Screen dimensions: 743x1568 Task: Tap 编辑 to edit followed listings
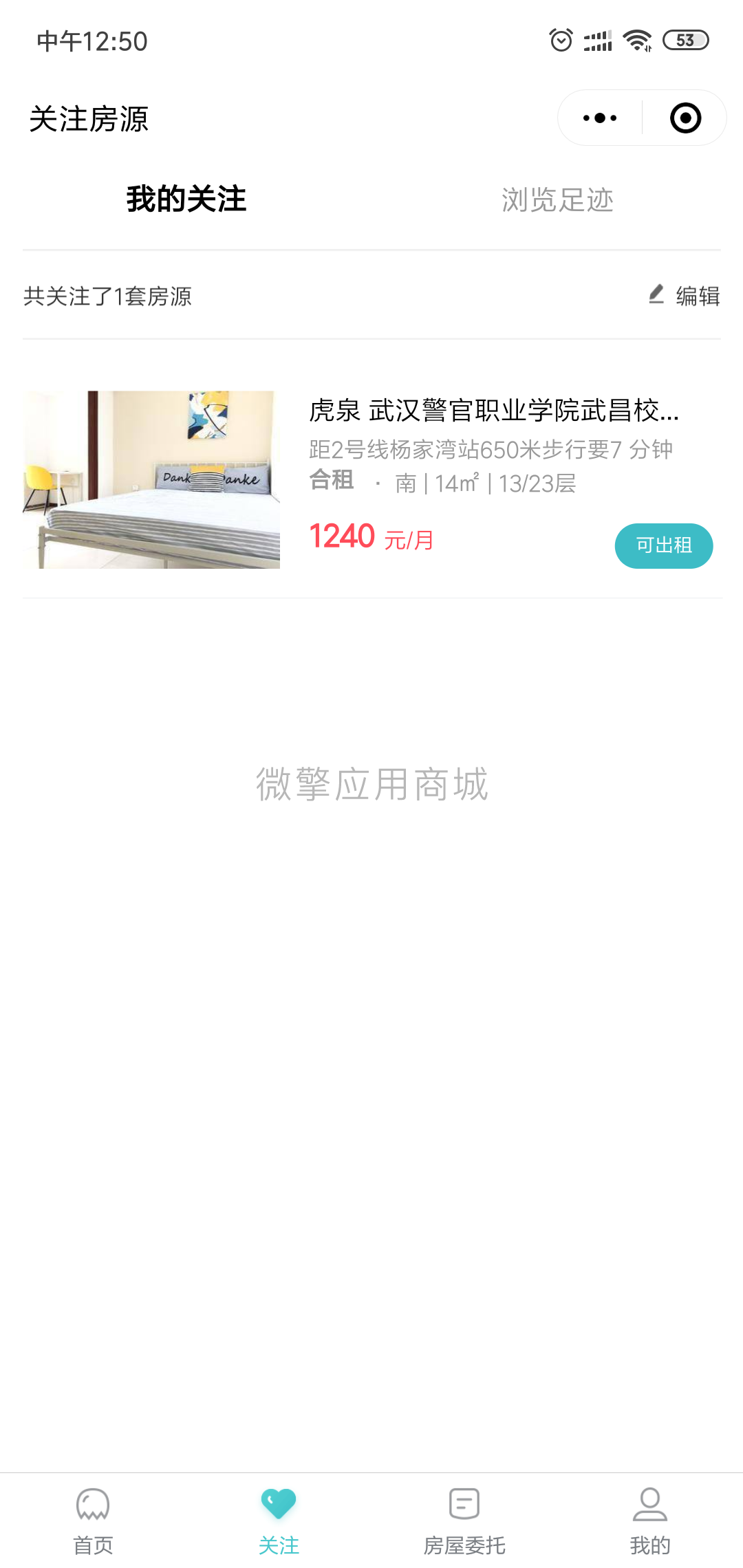tap(685, 296)
